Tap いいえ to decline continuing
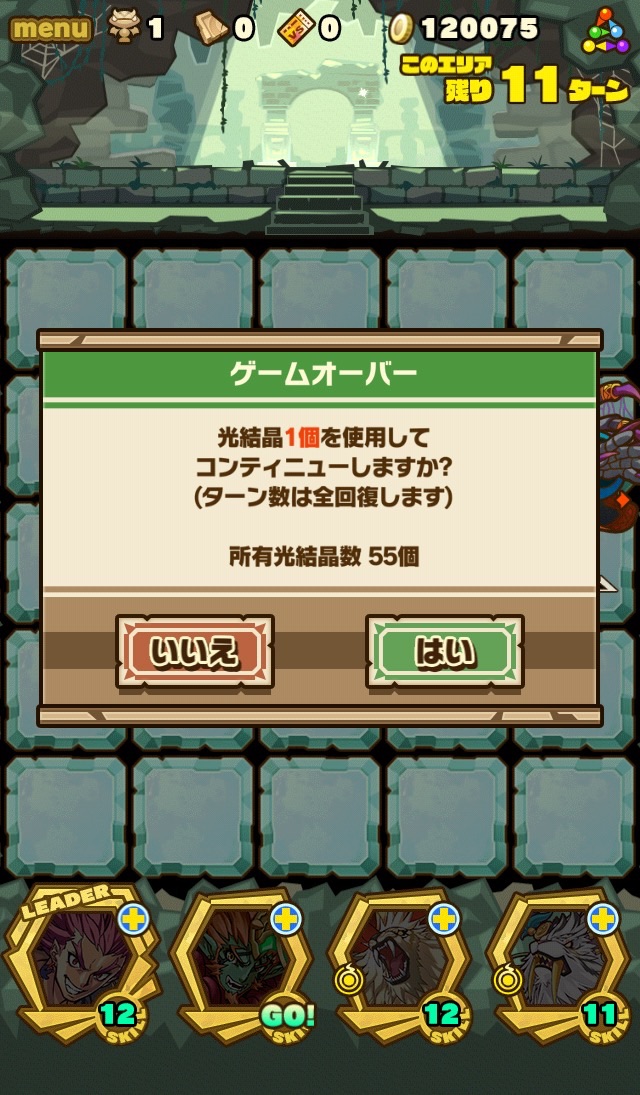 195,651
